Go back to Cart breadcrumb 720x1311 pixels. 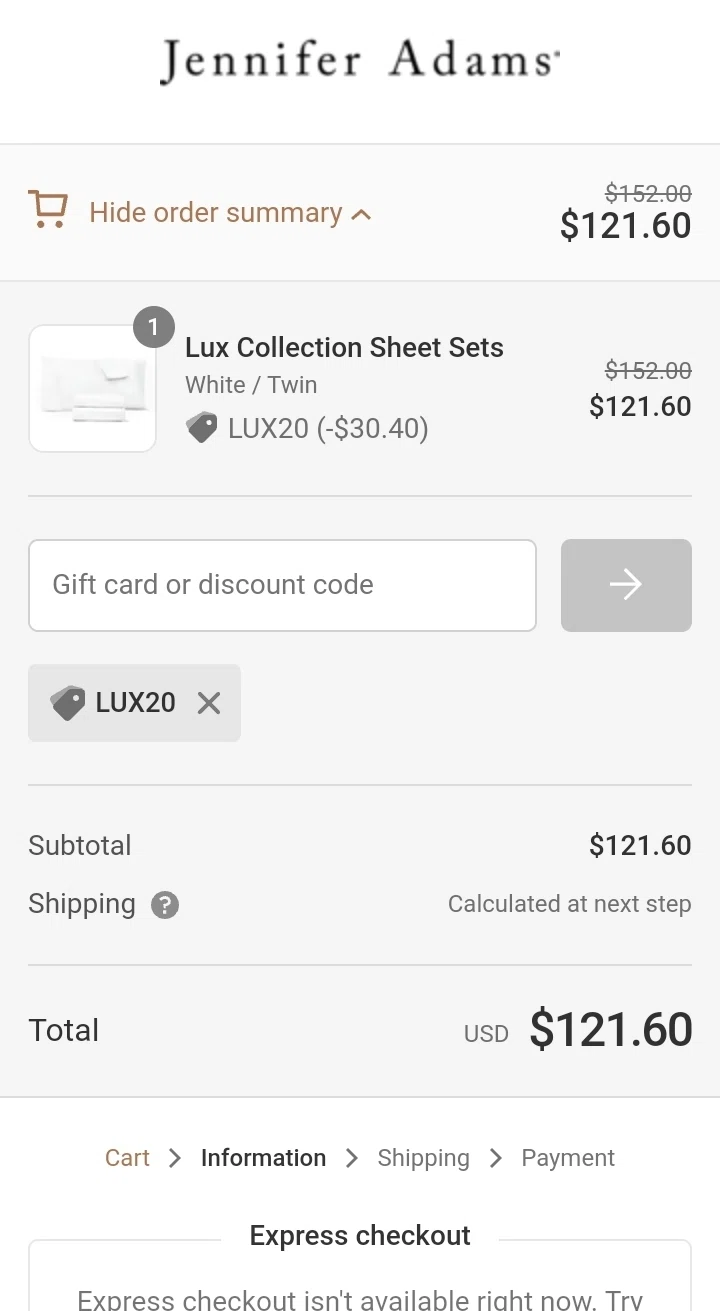[x=127, y=1158]
